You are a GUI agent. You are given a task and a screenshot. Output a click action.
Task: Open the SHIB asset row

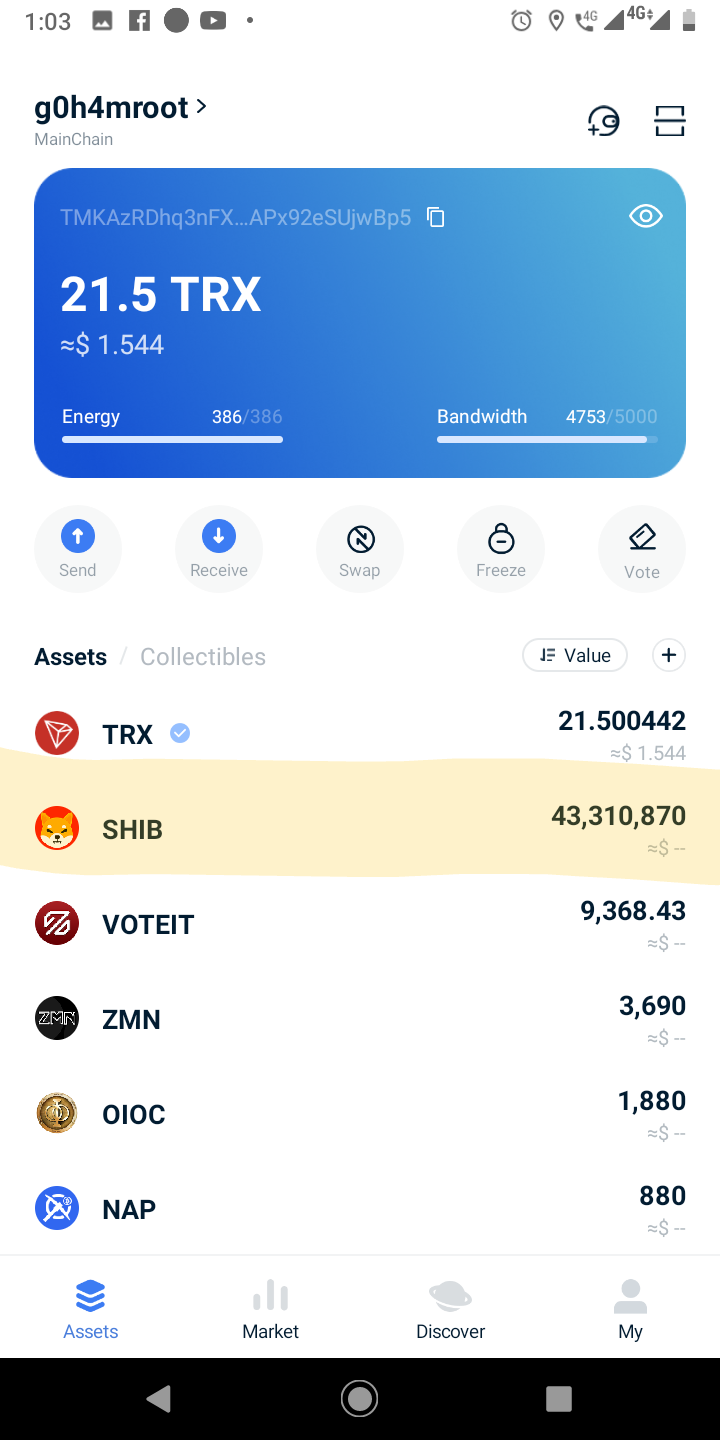tap(360, 829)
